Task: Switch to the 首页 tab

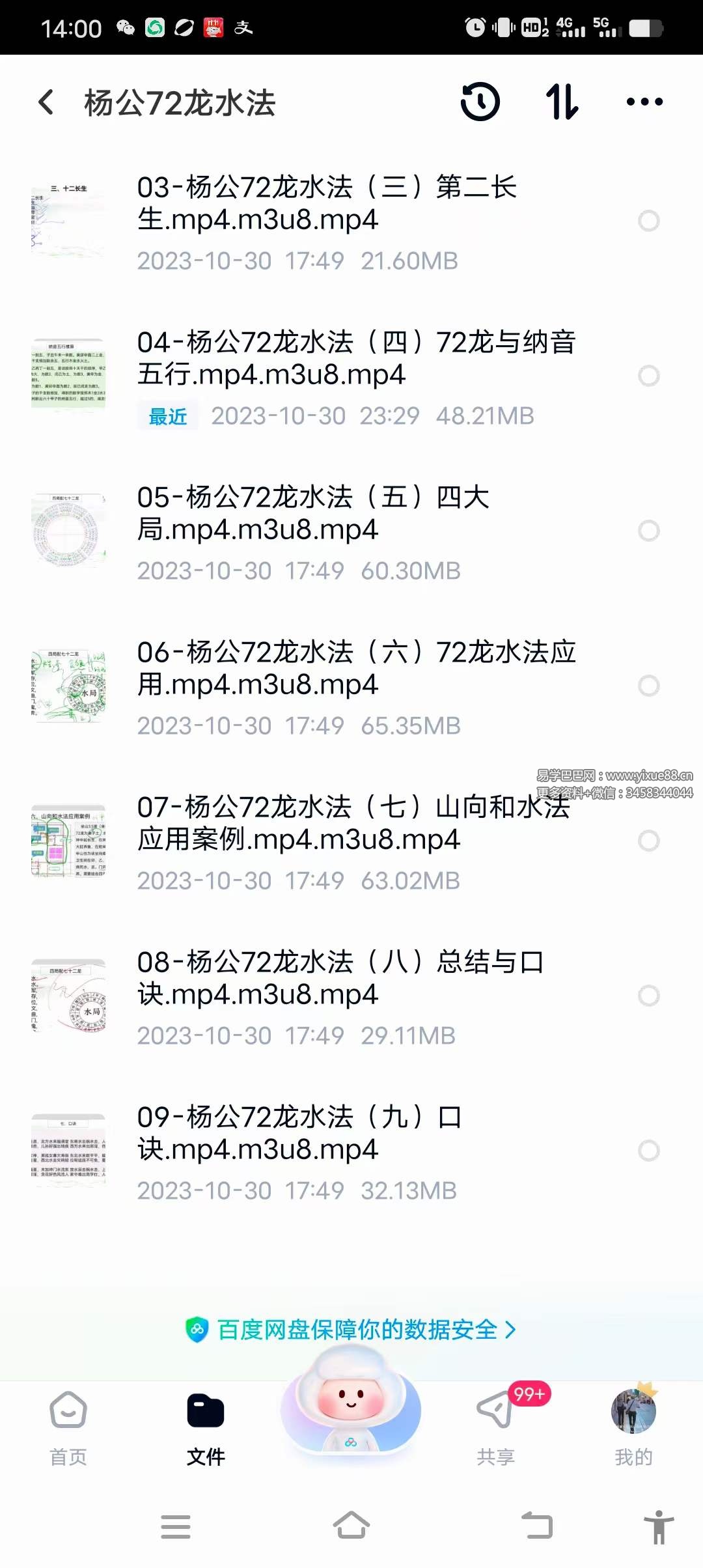Action: (x=68, y=1429)
